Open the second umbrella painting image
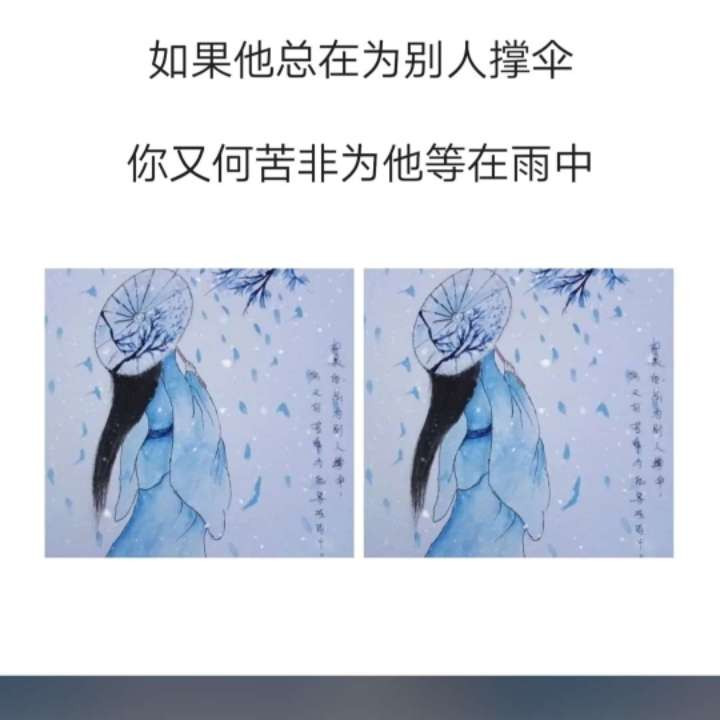Viewport: 720px width, 720px height. [x=519, y=413]
